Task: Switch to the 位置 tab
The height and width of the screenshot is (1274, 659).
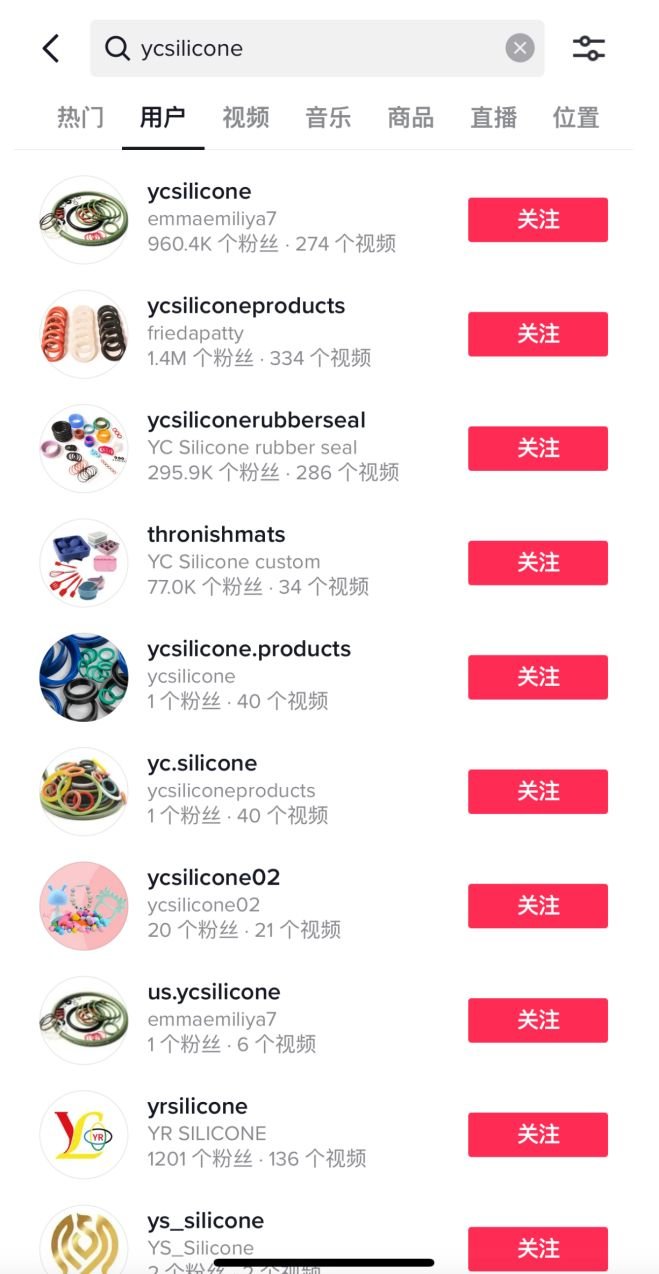Action: (x=575, y=118)
